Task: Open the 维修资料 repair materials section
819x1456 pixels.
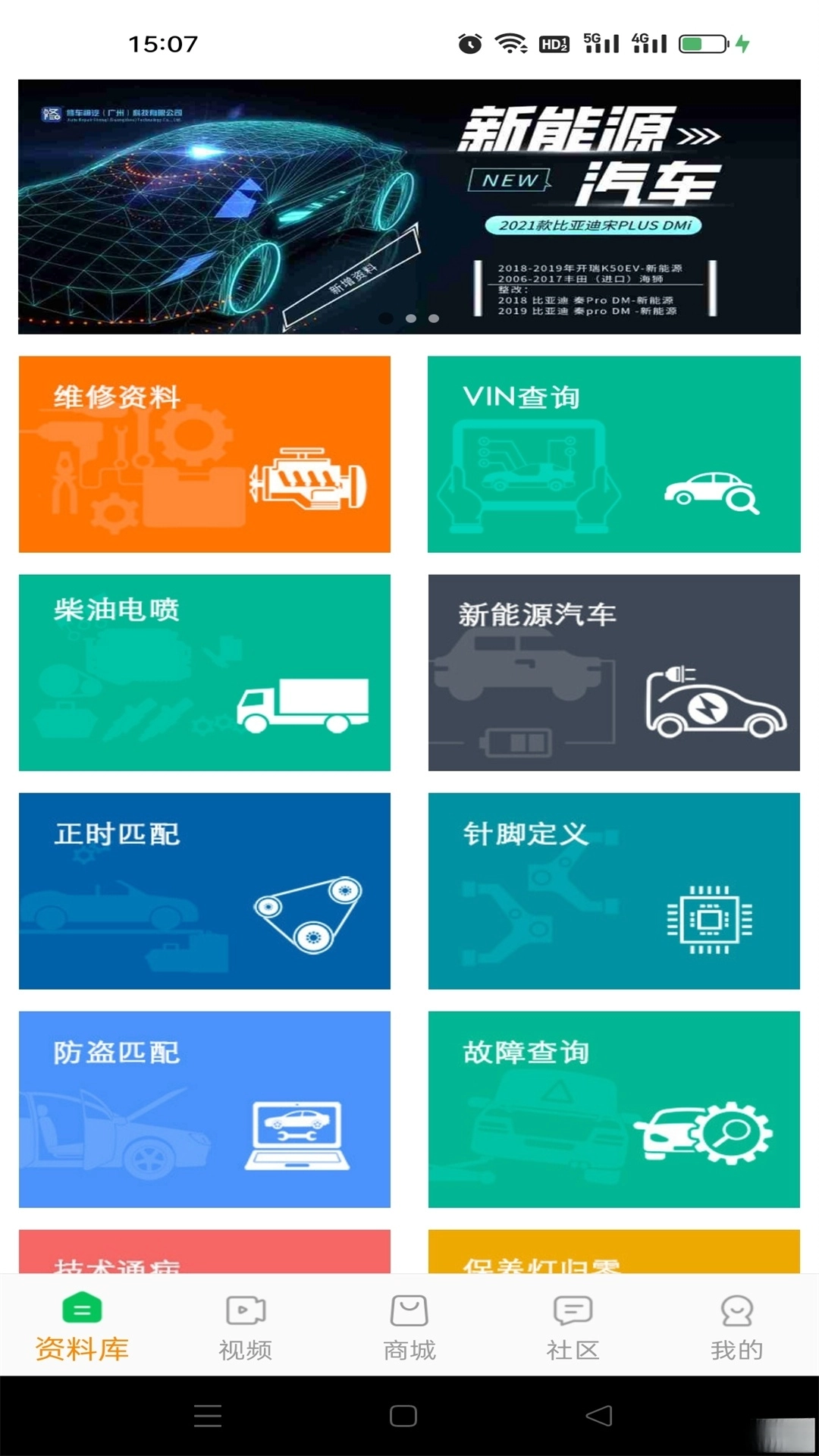Action: pyautogui.click(x=205, y=453)
